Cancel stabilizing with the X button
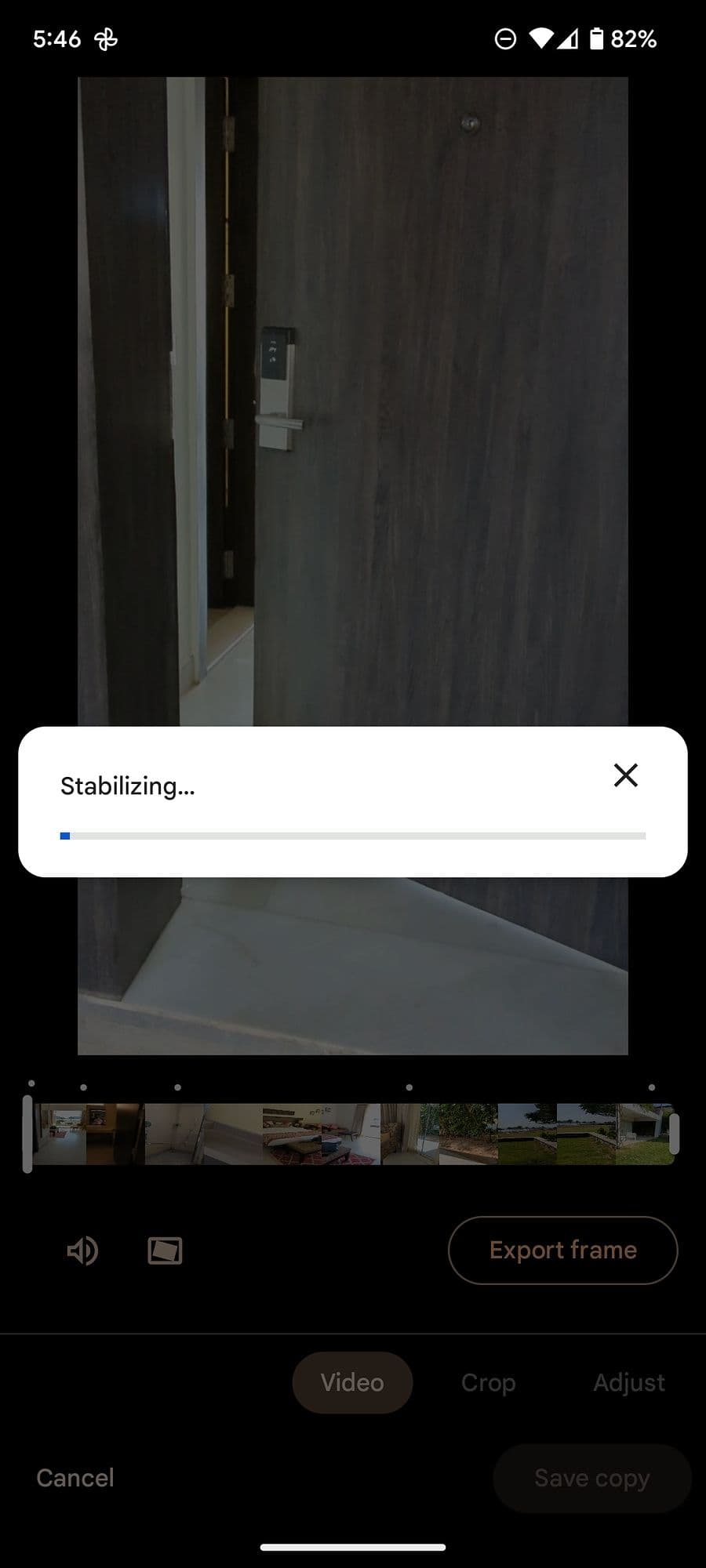Image resolution: width=706 pixels, height=1568 pixels. pyautogui.click(x=625, y=775)
